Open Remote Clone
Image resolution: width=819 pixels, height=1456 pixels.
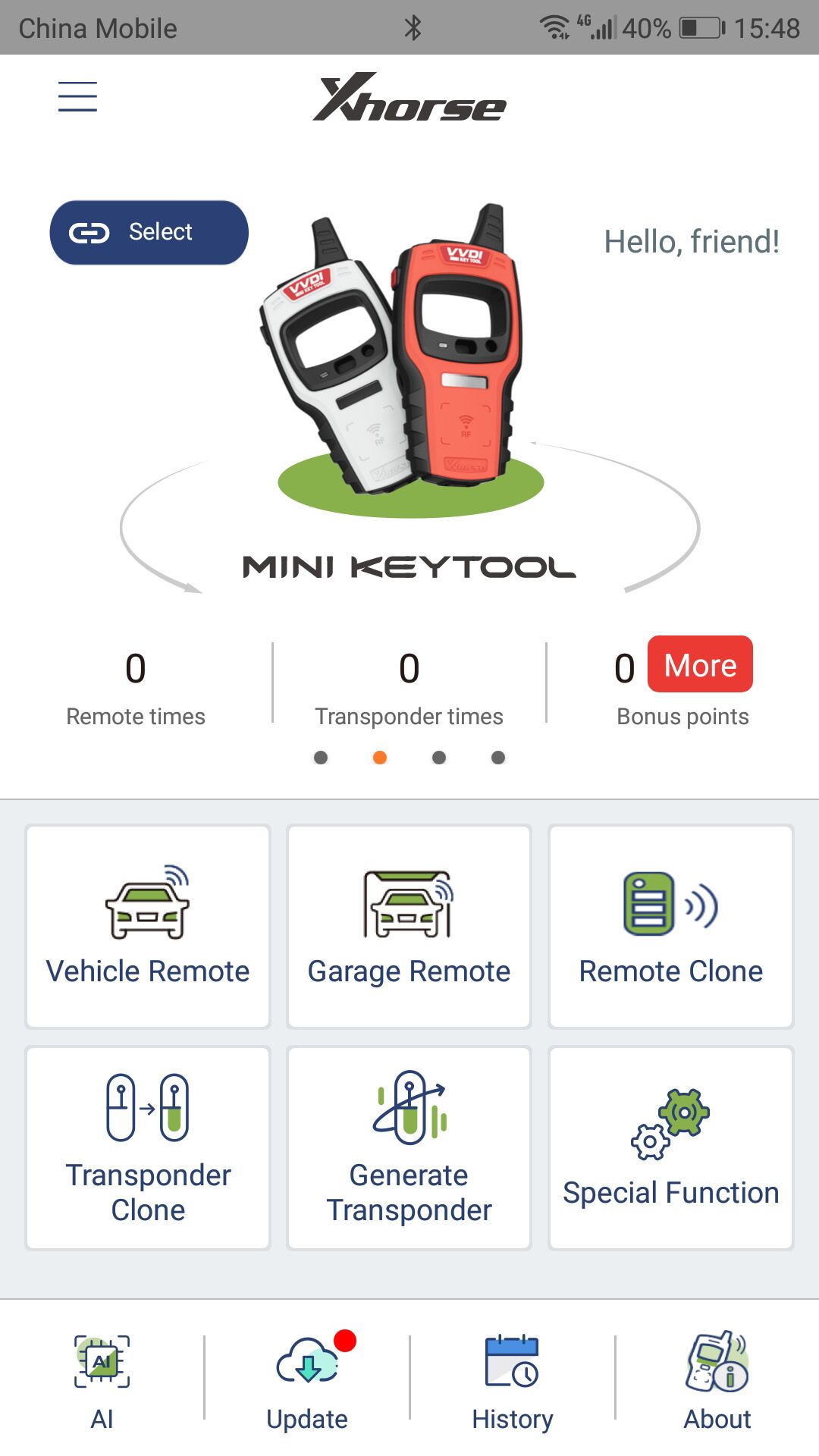pos(670,926)
